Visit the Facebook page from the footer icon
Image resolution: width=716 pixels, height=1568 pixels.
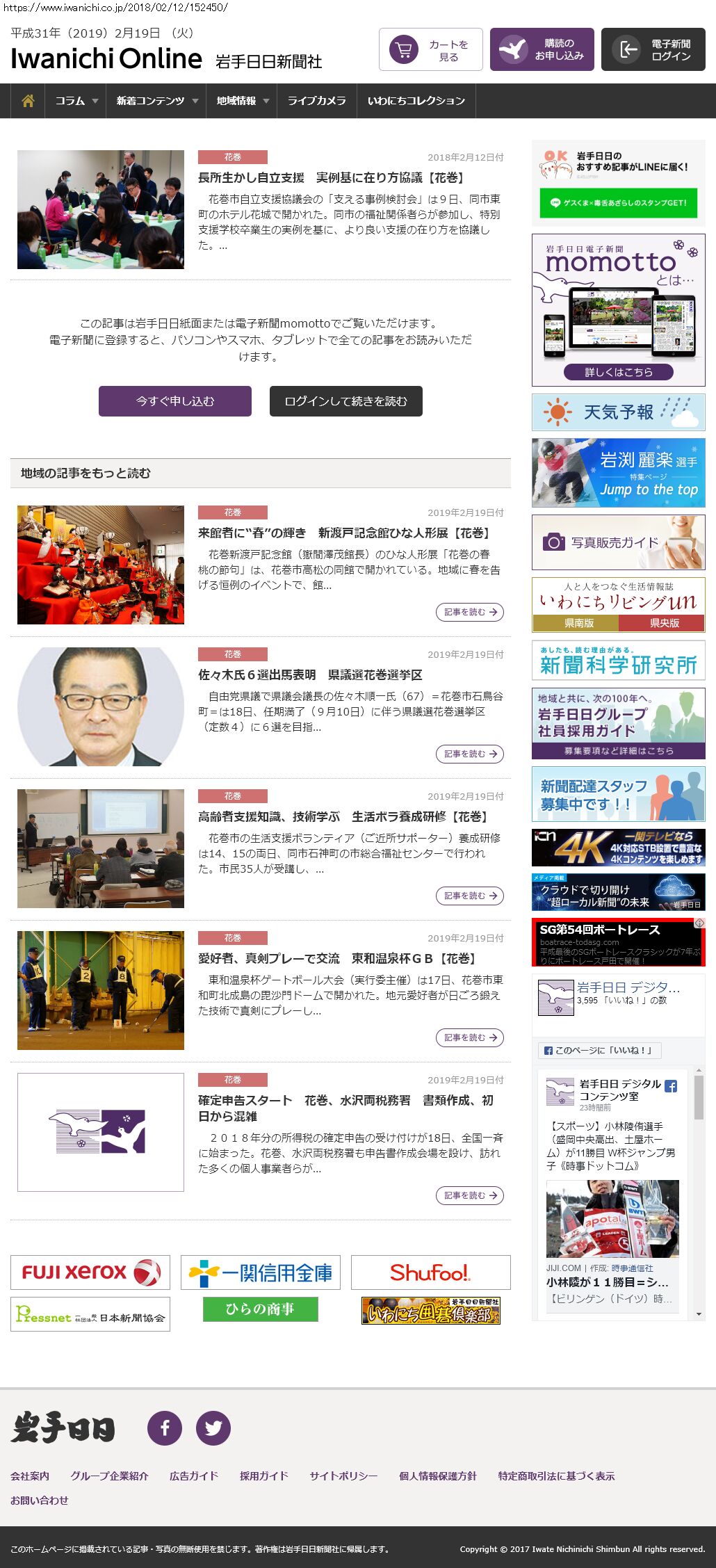pyautogui.click(x=165, y=1428)
